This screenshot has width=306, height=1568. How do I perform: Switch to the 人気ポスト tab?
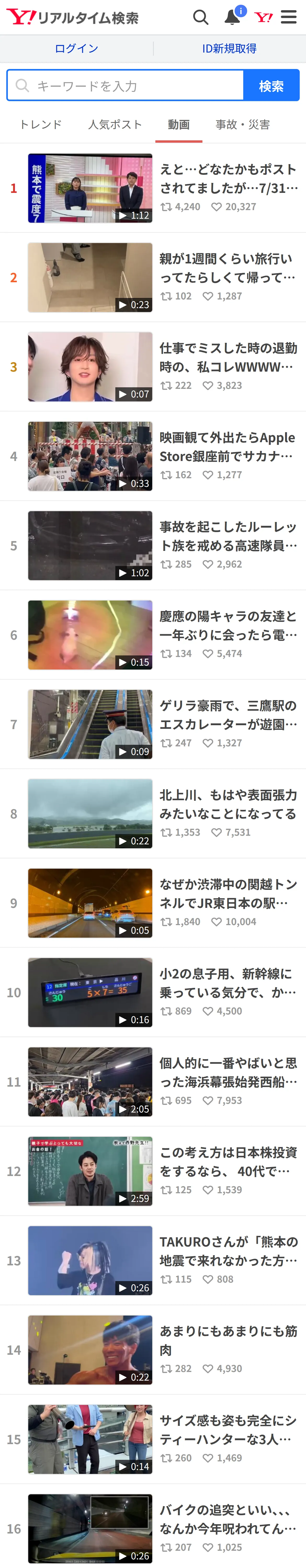[115, 124]
